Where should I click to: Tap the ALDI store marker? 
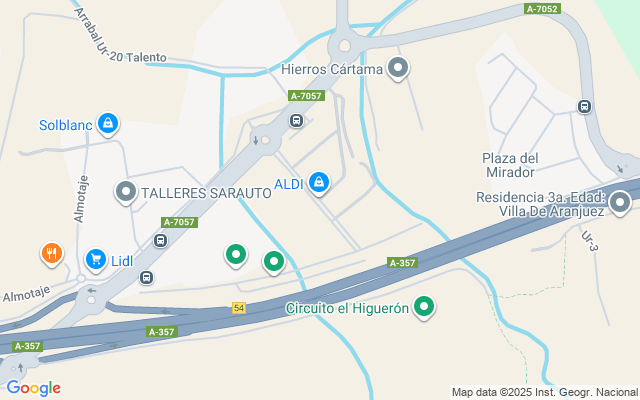(319, 182)
